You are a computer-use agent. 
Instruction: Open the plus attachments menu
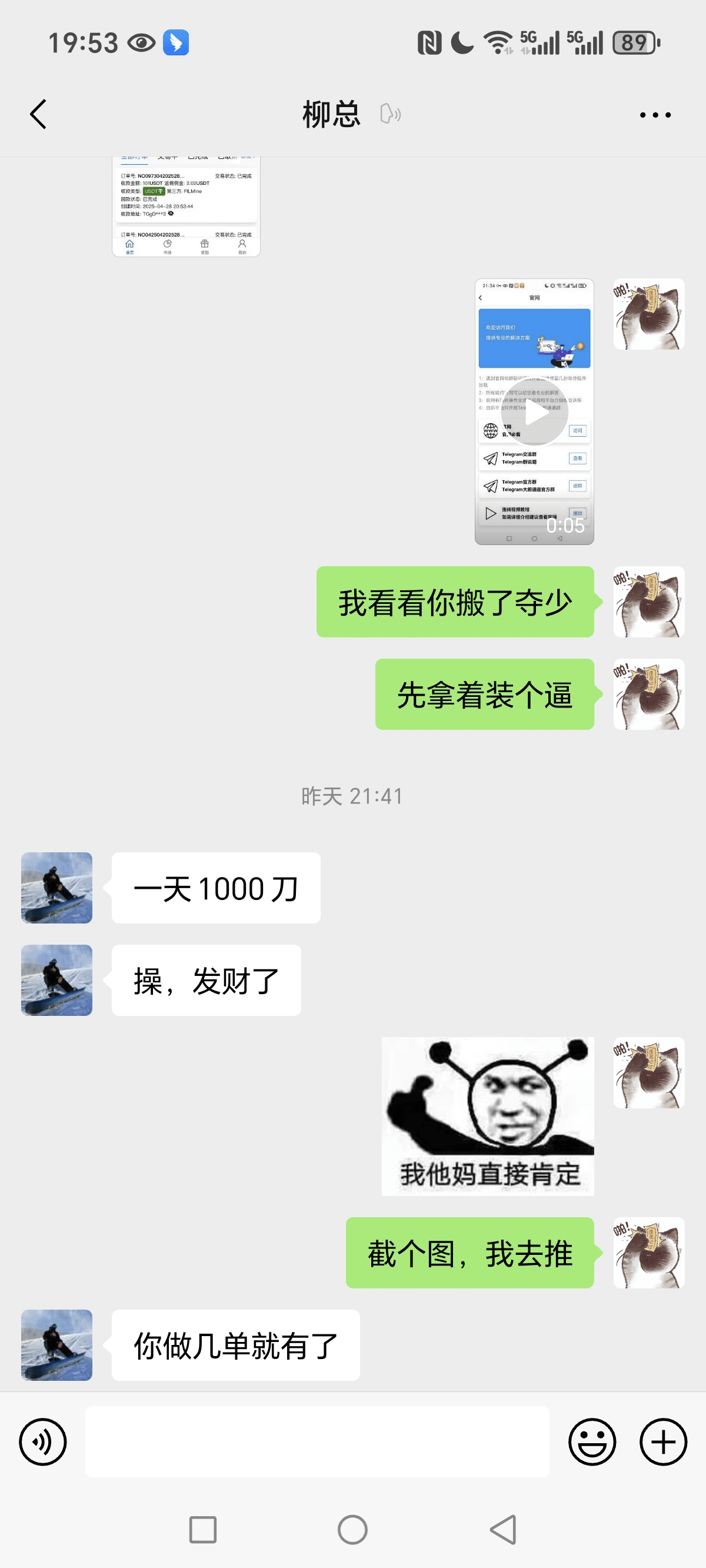pos(663,1442)
